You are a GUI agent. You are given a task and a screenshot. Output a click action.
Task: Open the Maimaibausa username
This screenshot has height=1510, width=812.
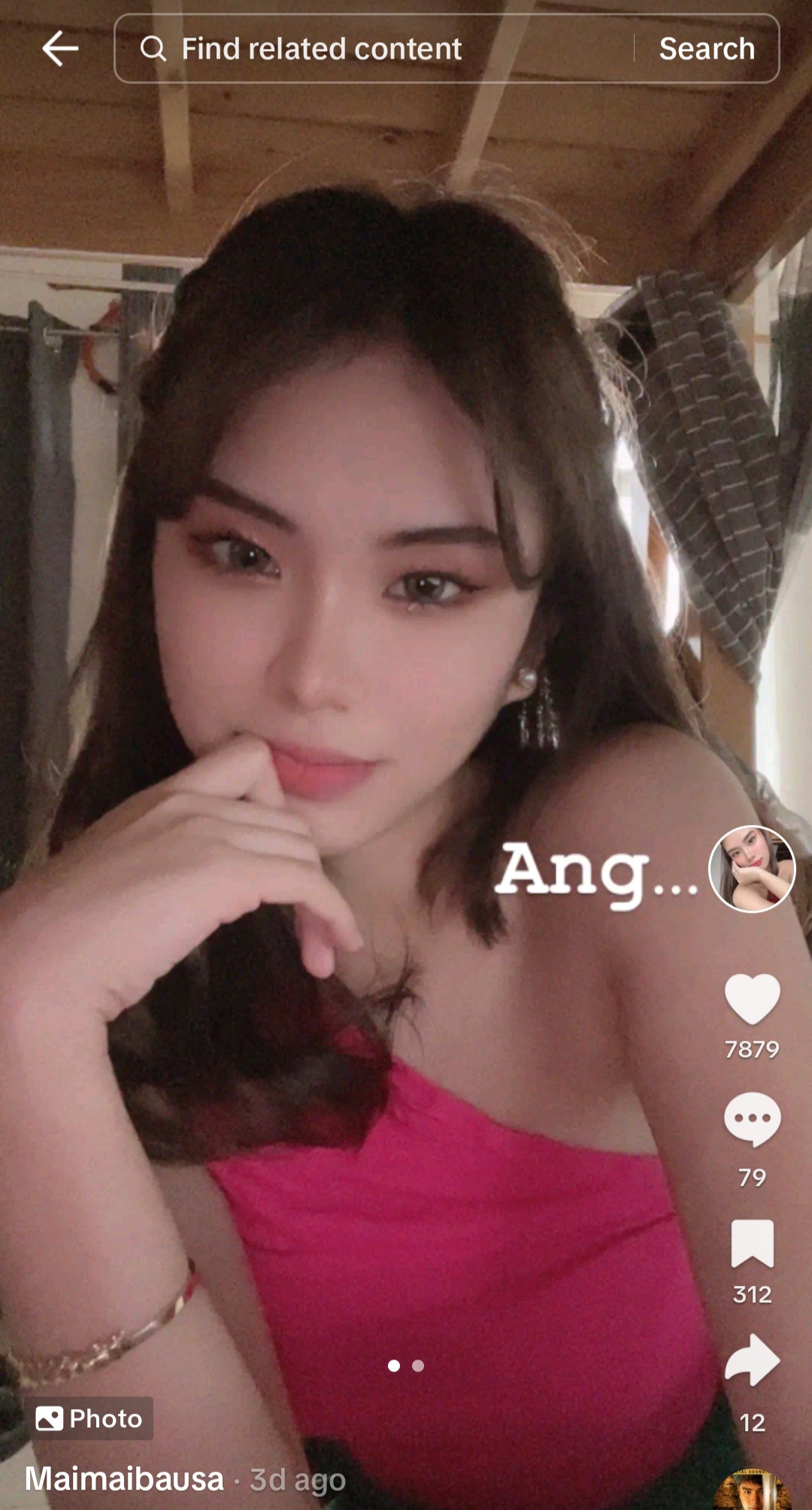tap(125, 1479)
